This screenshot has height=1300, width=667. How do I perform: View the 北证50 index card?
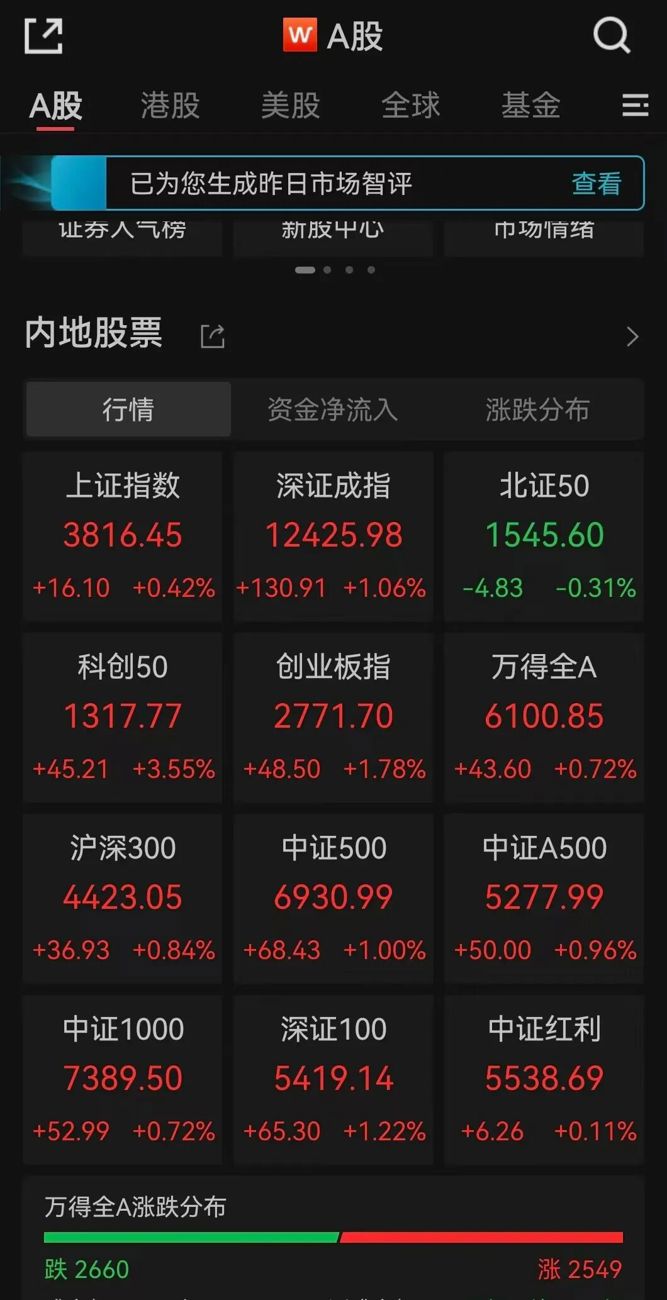pyautogui.click(x=544, y=536)
